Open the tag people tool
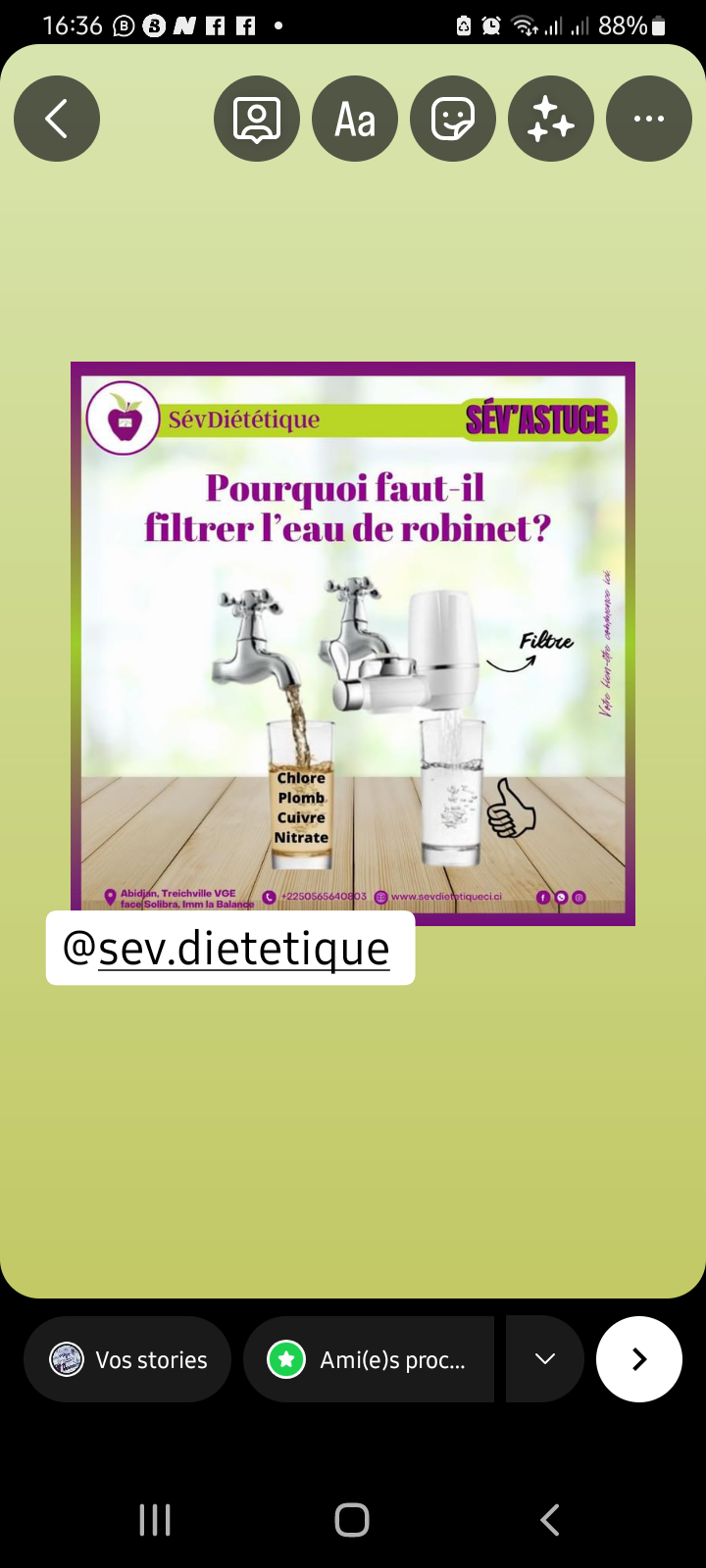The width and height of the screenshot is (706, 1568). coord(257,119)
